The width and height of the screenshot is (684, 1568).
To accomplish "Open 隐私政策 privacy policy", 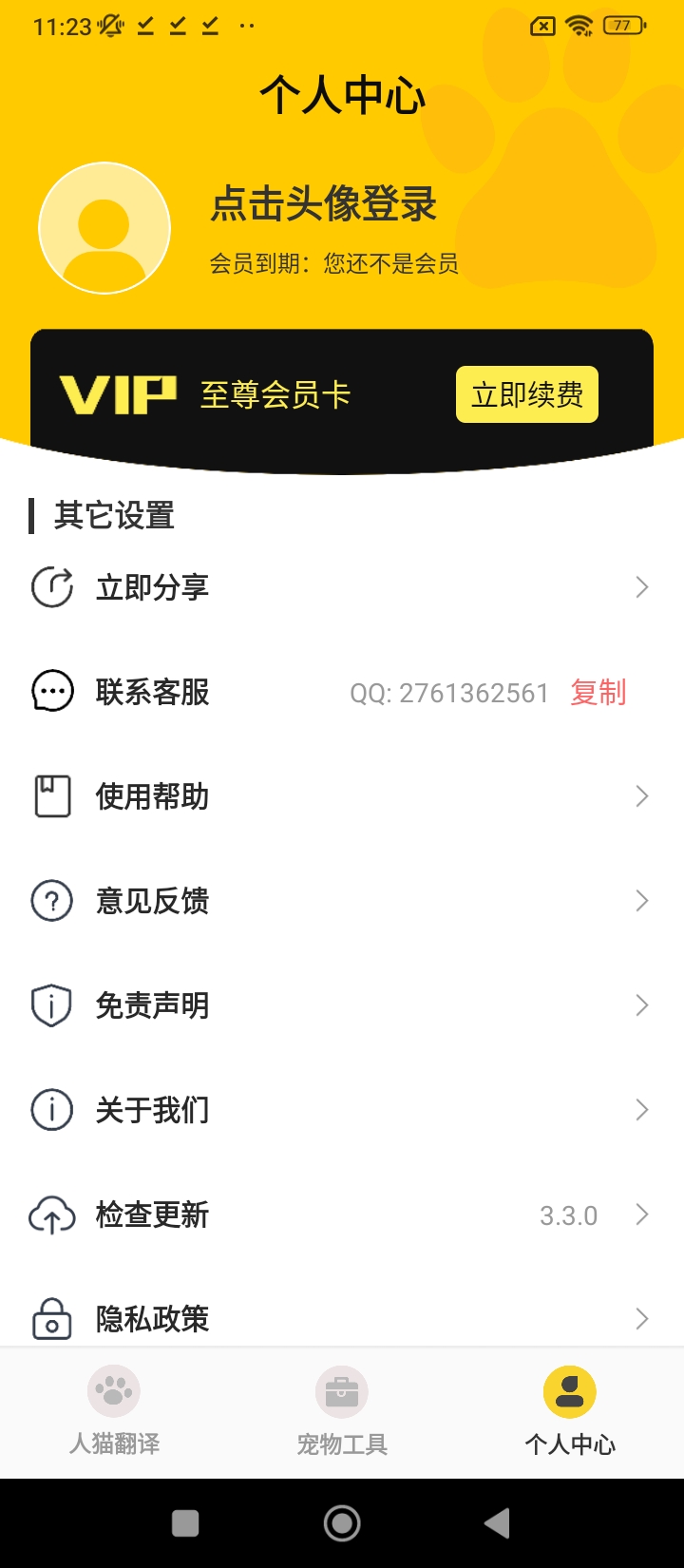I will (x=342, y=1317).
